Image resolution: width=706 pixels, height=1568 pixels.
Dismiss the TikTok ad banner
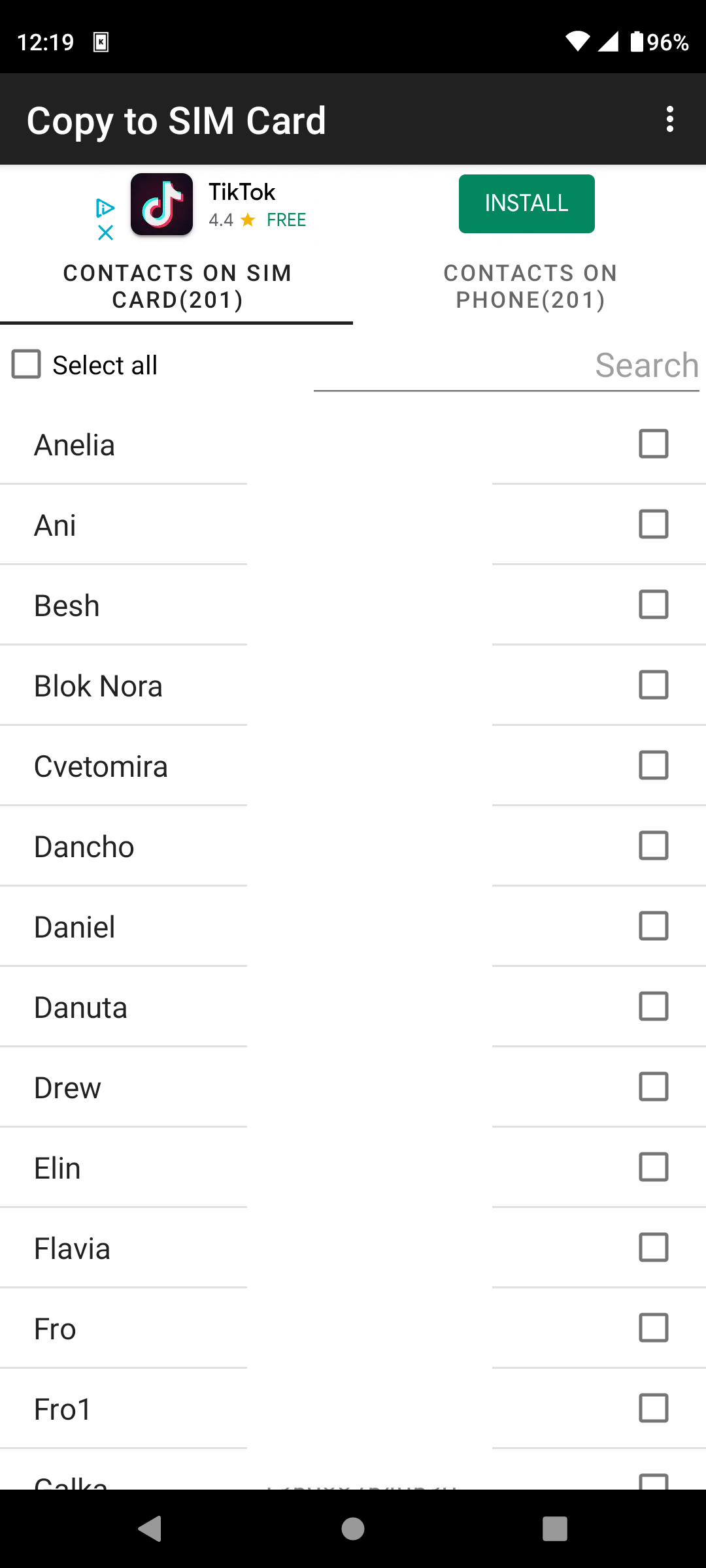tap(105, 233)
